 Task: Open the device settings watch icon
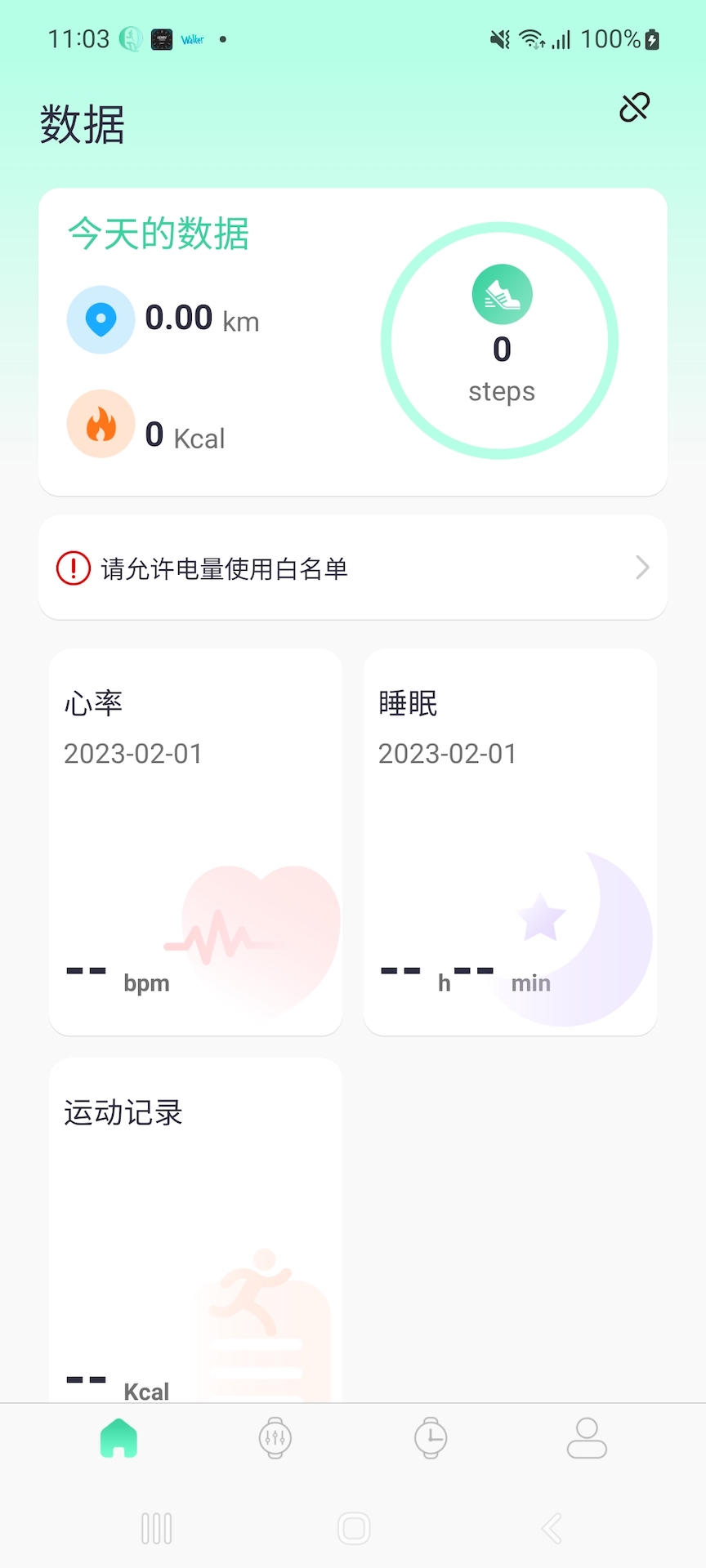[275, 1439]
